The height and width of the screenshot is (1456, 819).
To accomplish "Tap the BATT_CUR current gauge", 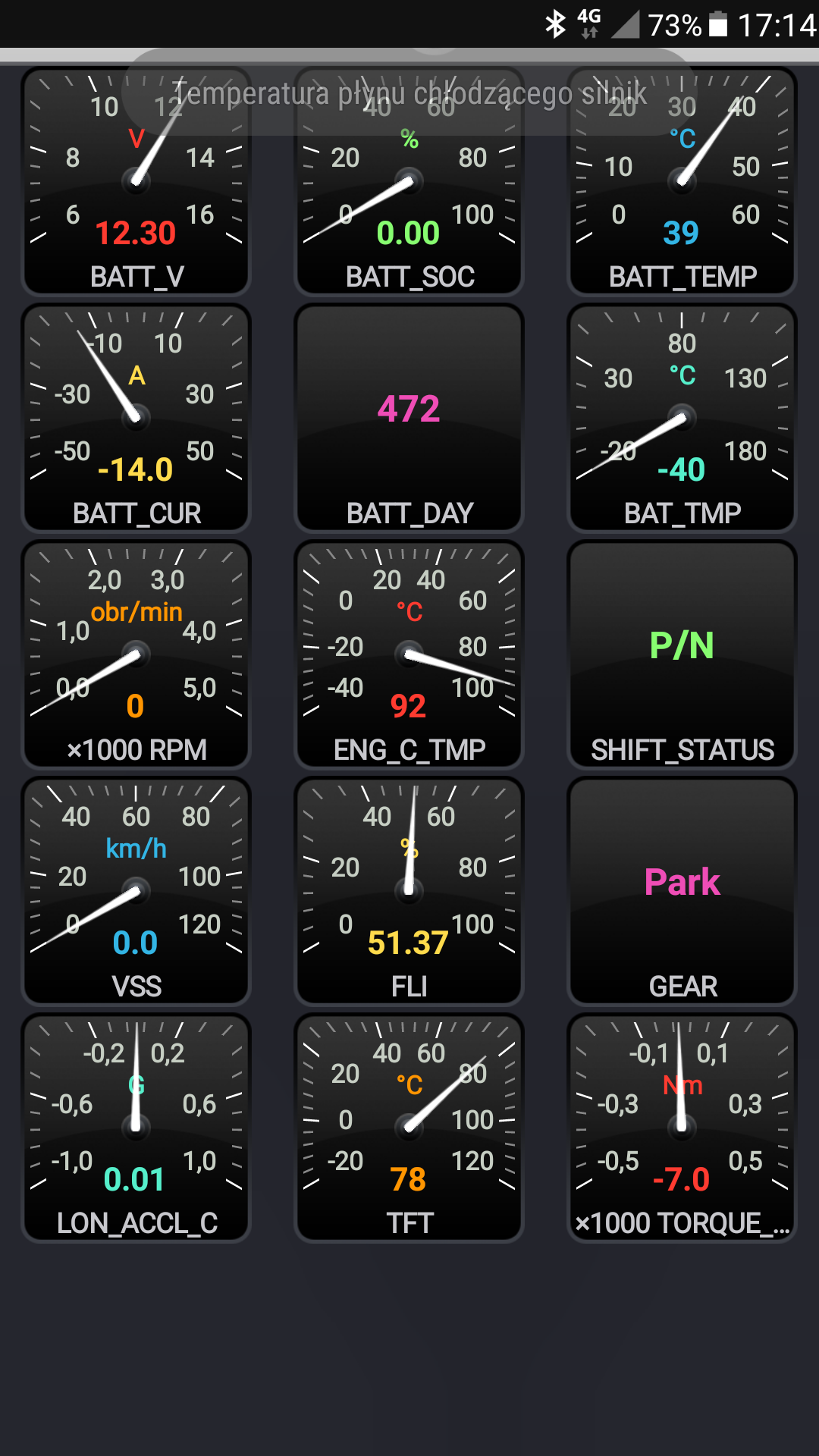I will pyautogui.click(x=136, y=418).
